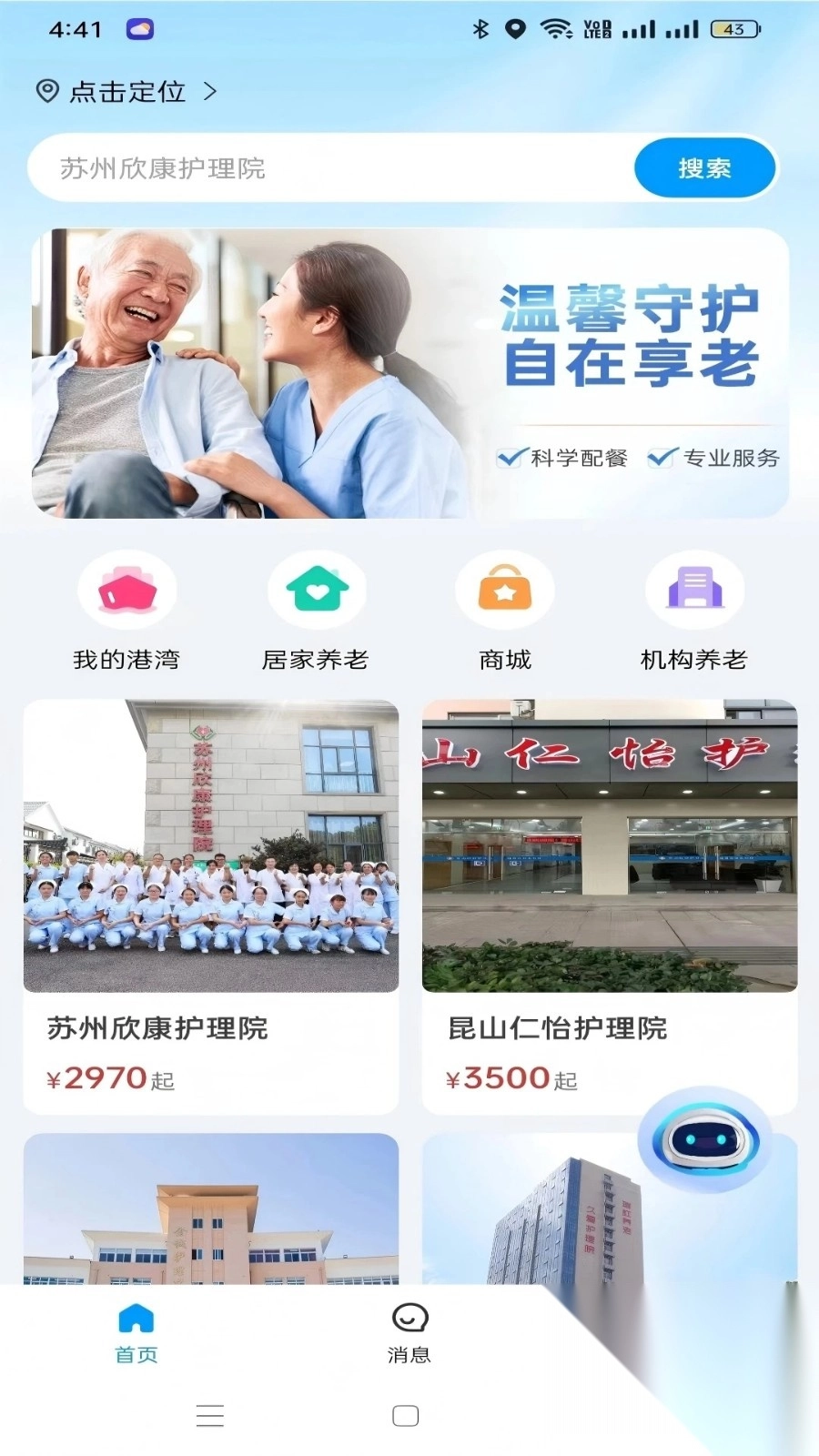Tap the square home navigation control
Screen dimensions: 819x1456
pos(406,1416)
